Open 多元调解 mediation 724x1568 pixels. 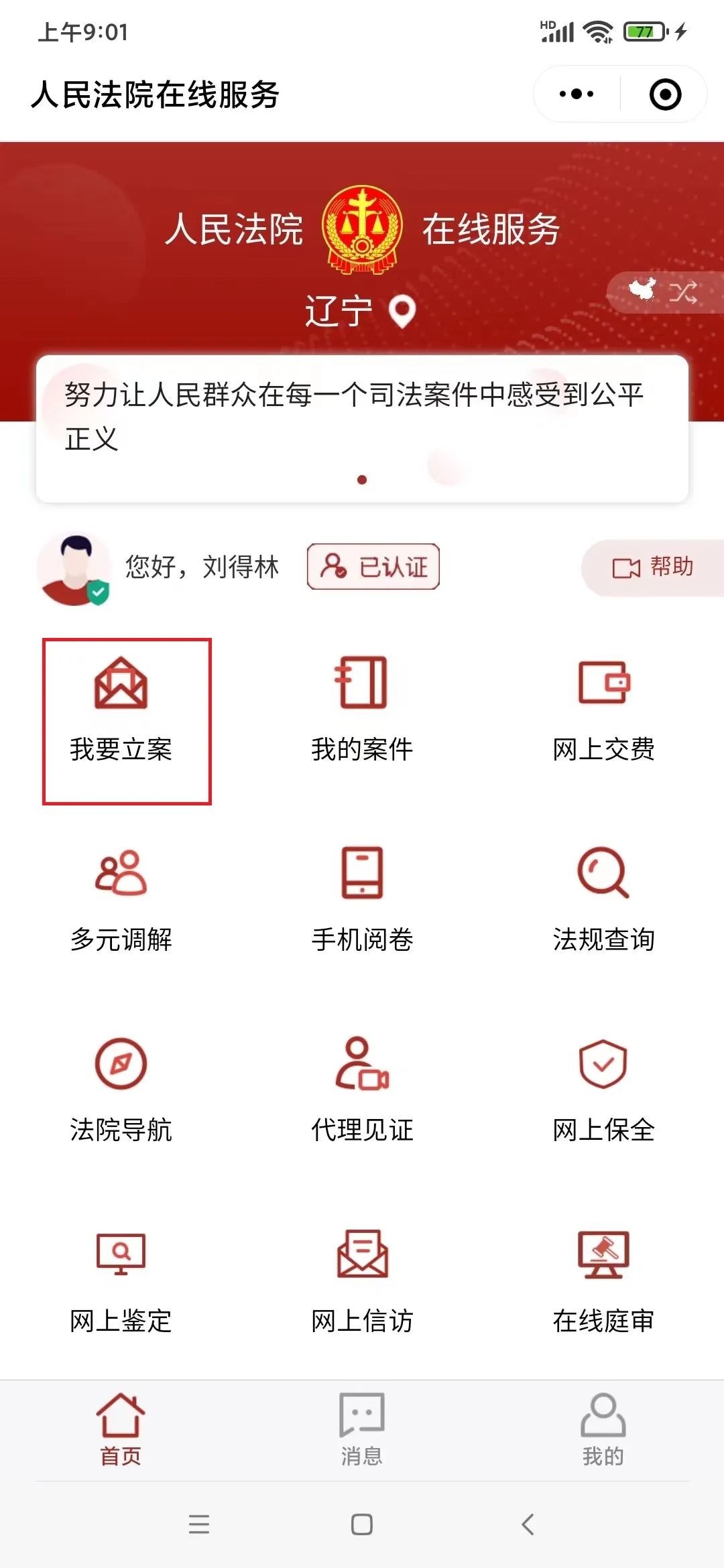121,899
